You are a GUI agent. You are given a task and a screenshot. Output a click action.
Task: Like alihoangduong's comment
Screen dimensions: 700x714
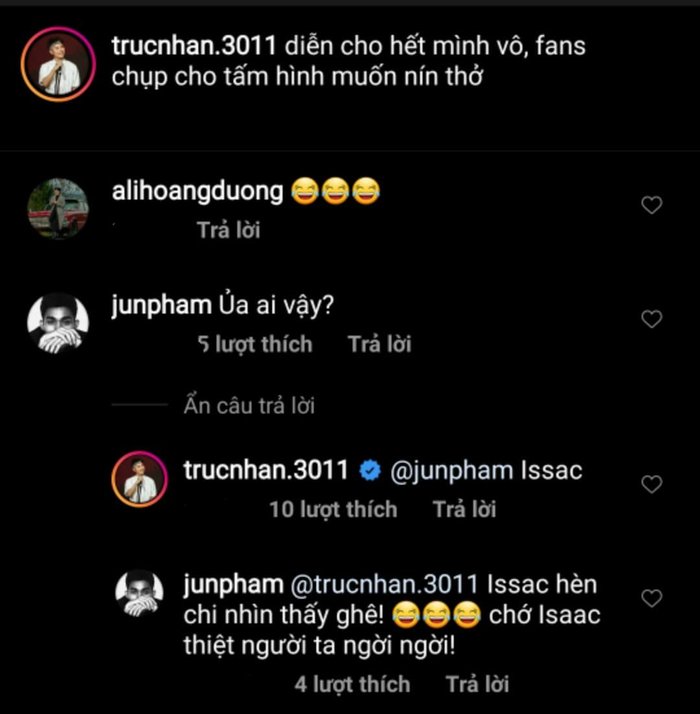(x=651, y=205)
